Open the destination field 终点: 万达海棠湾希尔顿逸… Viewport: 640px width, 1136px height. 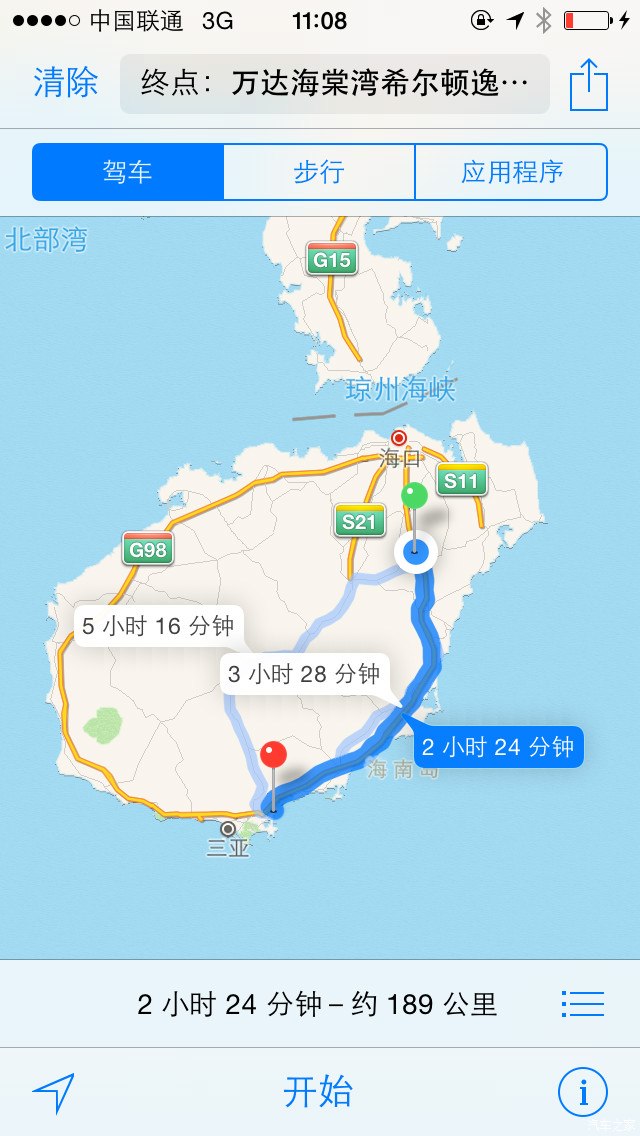[x=335, y=83]
